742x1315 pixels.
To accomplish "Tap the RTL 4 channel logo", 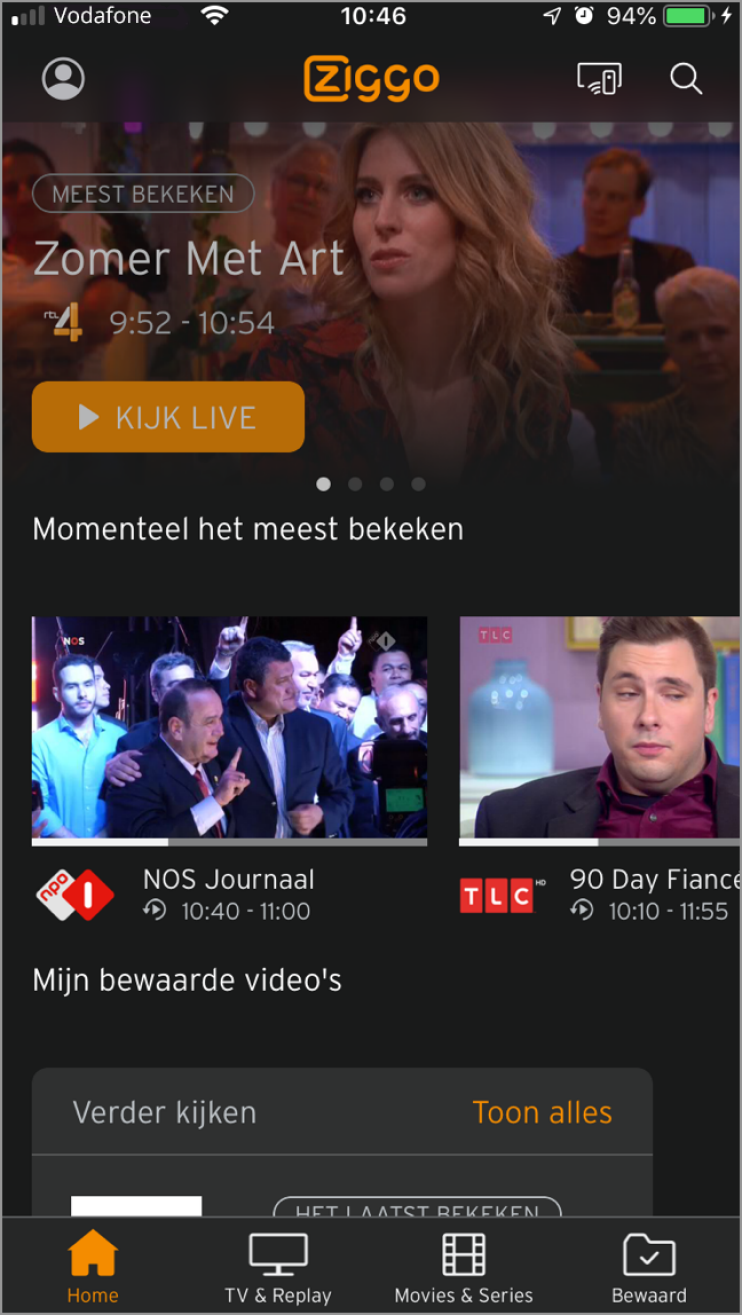I will 63,320.
